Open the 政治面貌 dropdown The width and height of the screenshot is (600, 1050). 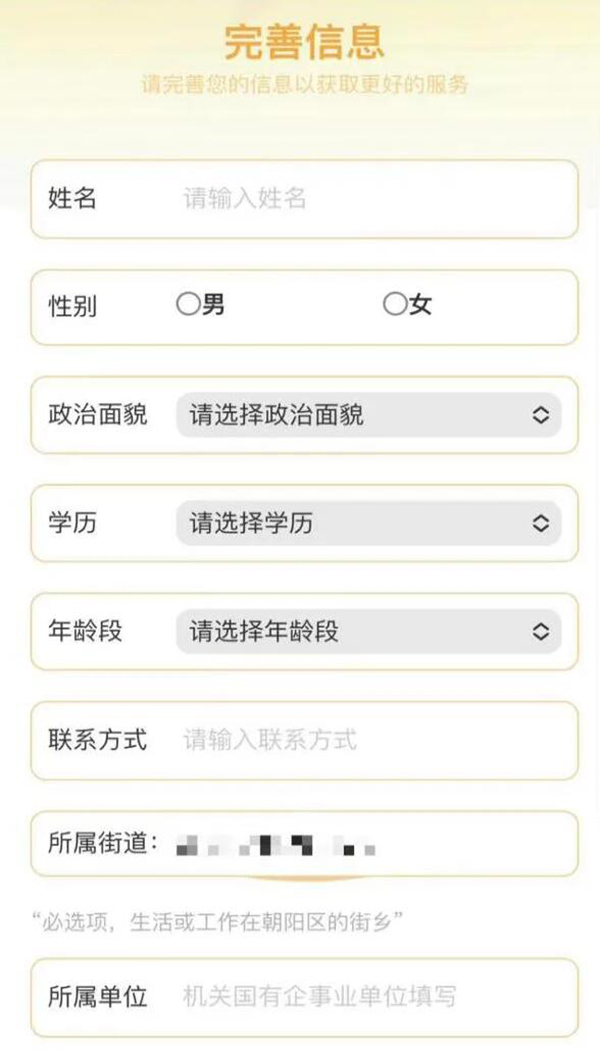(368, 415)
